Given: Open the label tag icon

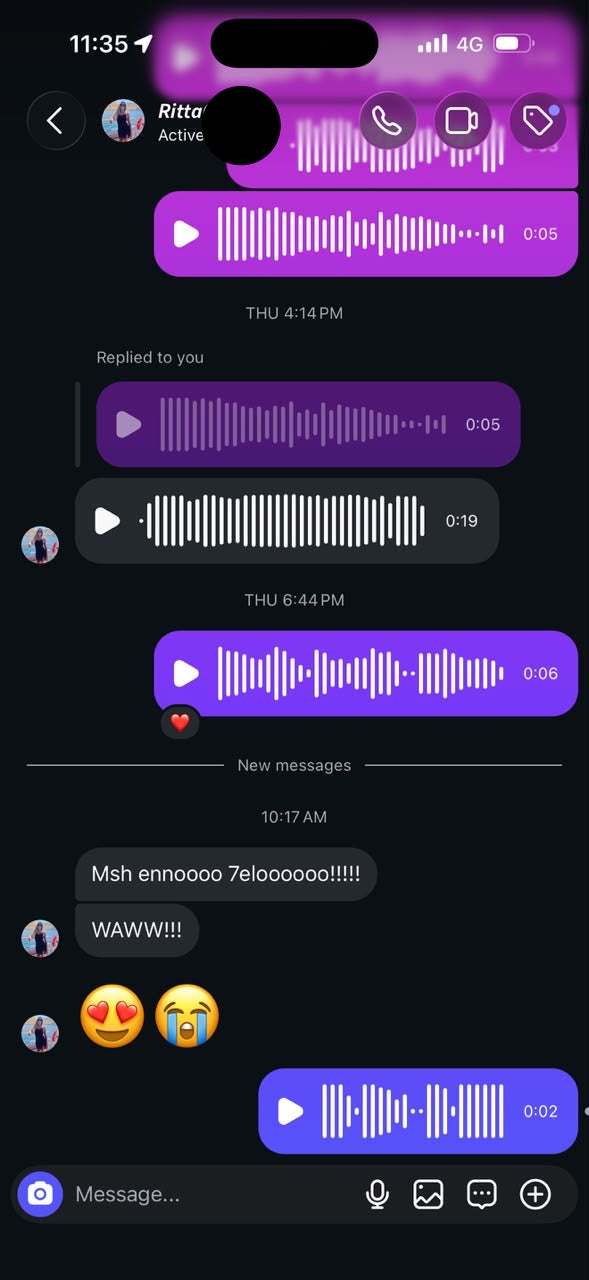Looking at the screenshot, I should pyautogui.click(x=538, y=121).
